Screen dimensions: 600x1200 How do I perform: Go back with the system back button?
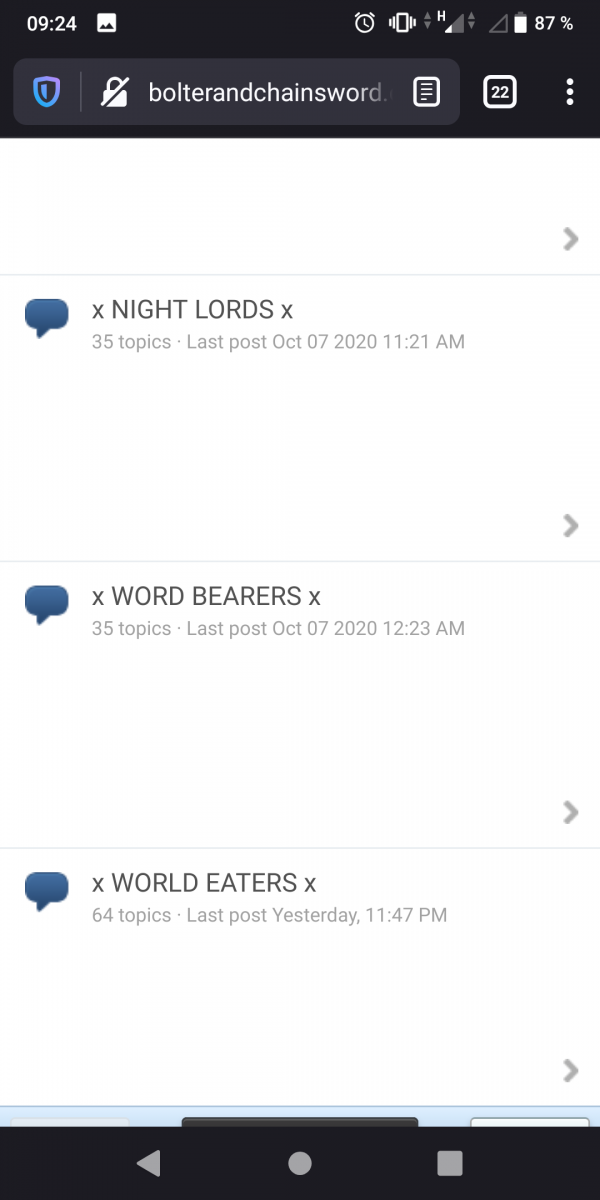148,1163
